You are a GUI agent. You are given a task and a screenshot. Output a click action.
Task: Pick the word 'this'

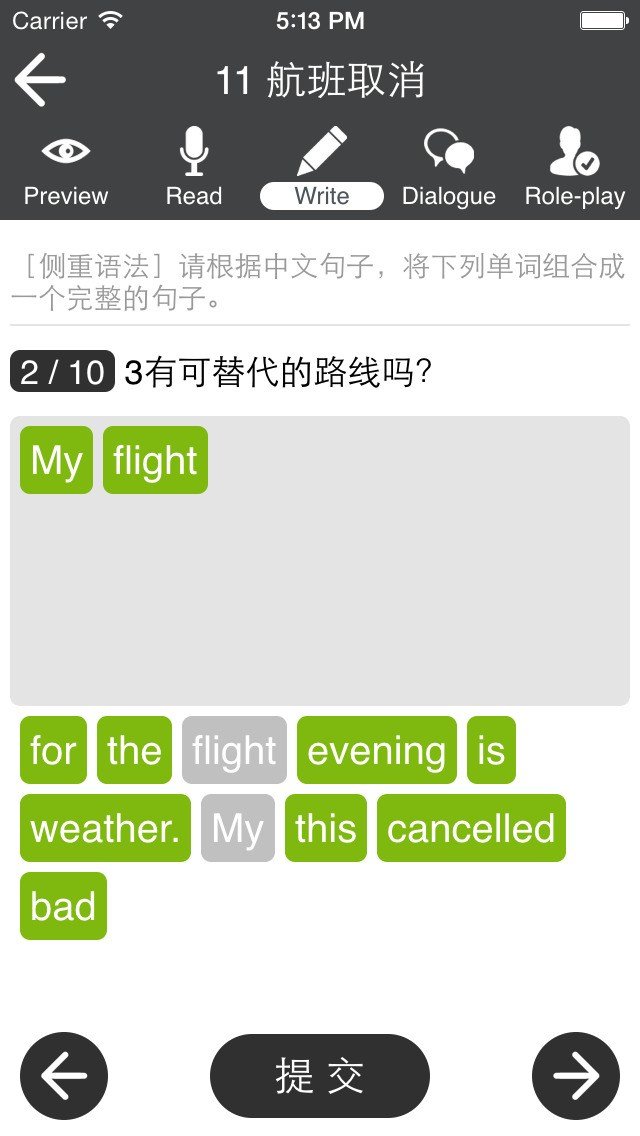[x=325, y=828]
